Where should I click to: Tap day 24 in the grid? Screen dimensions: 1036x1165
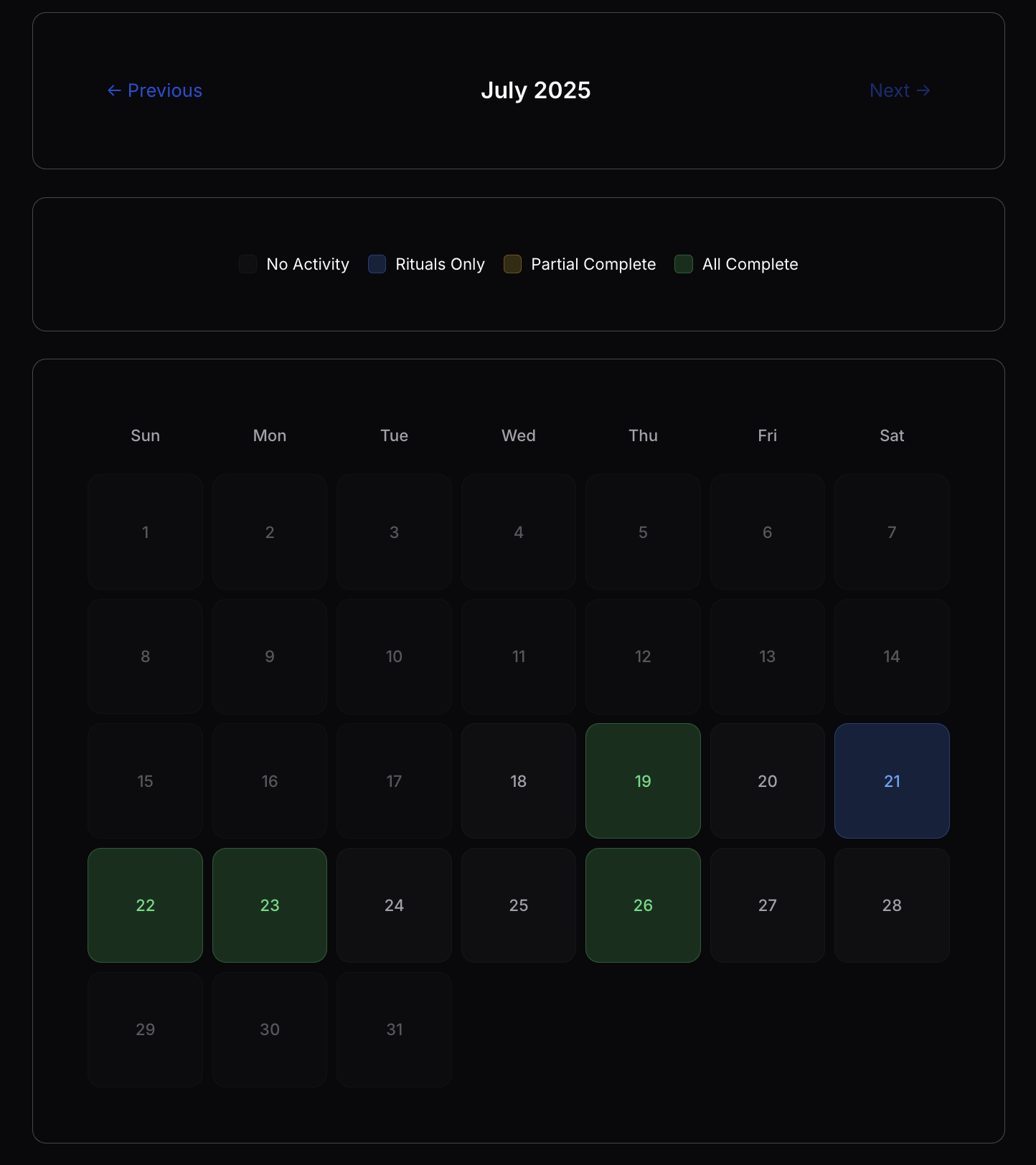click(394, 905)
